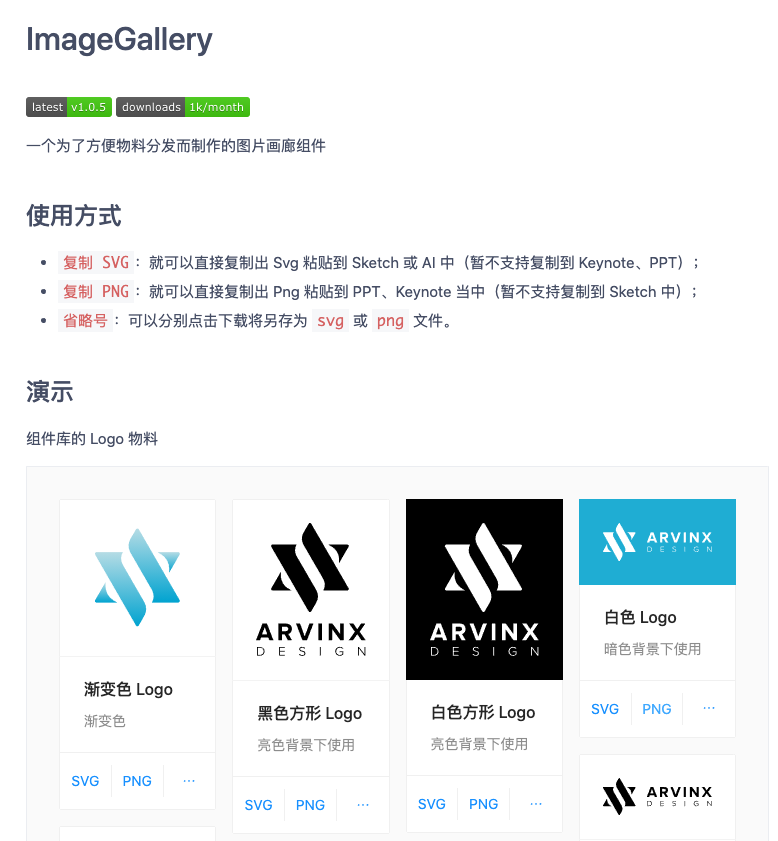Open more options for 渐变色 Logo
The width and height of the screenshot is (778, 841).
[x=189, y=781]
